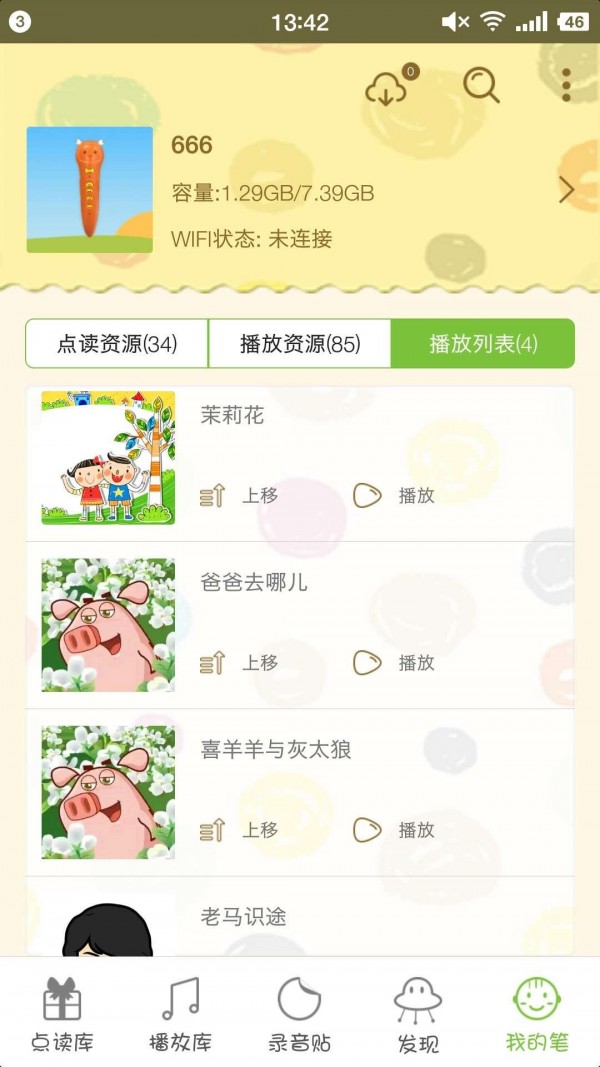Play 爸爸去哪儿
The width and height of the screenshot is (600, 1067).
(394, 663)
